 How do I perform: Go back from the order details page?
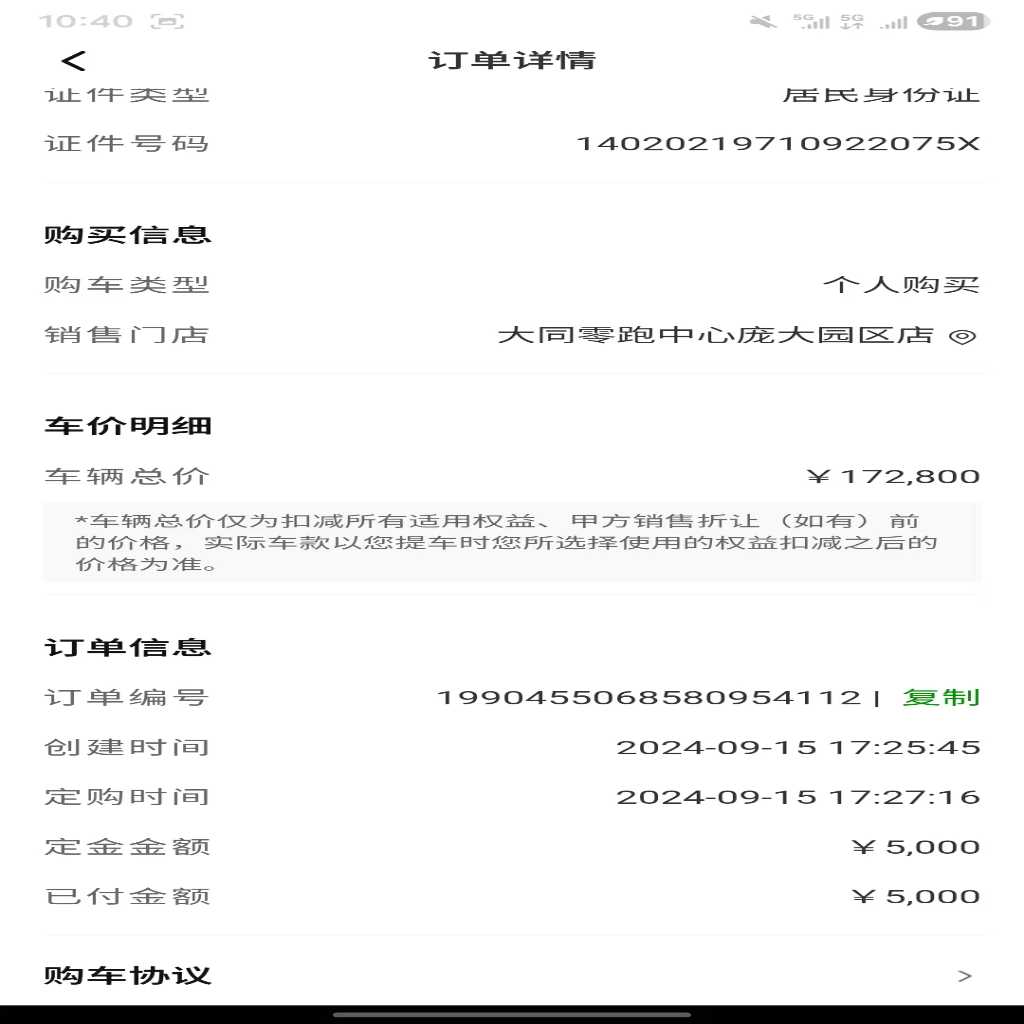(x=73, y=61)
